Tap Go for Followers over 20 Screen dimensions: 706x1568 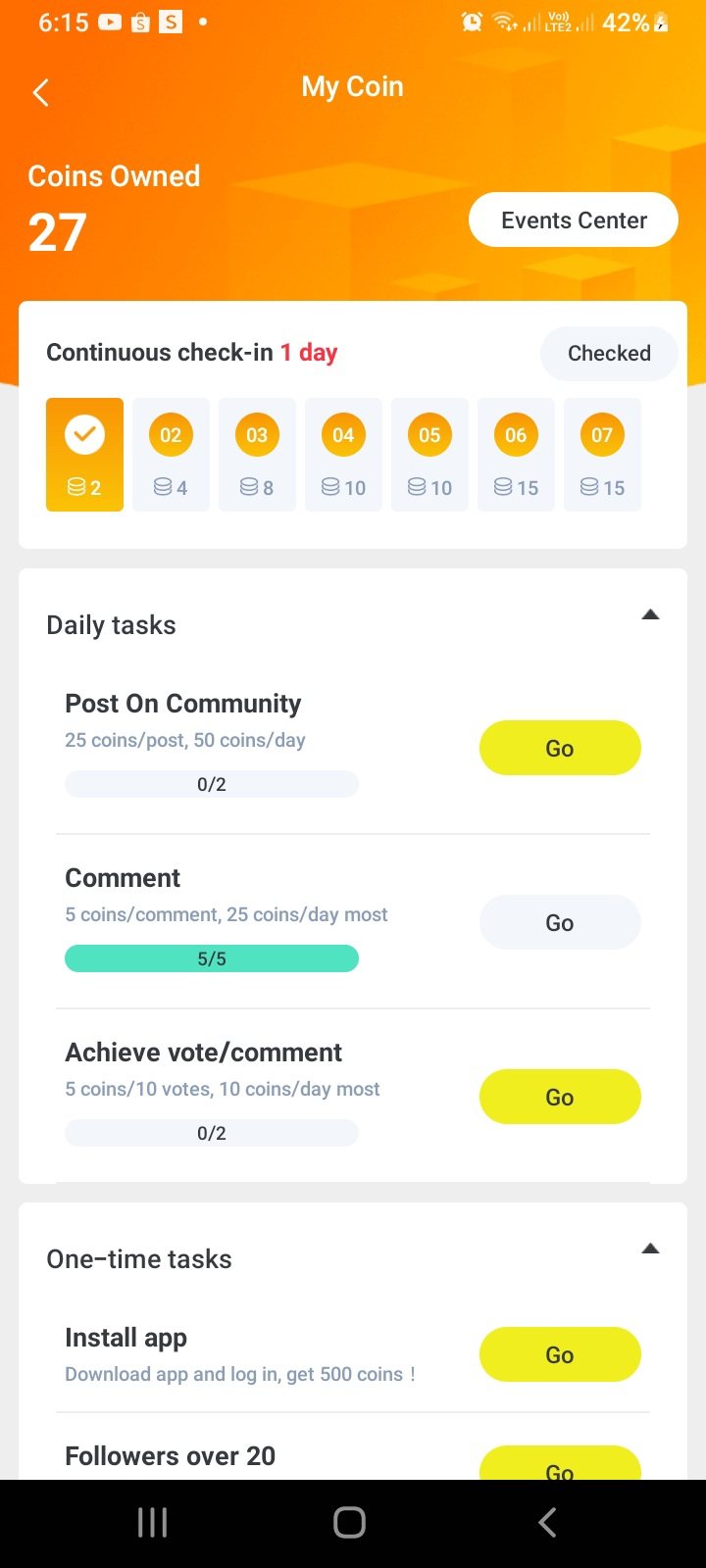tap(560, 1465)
